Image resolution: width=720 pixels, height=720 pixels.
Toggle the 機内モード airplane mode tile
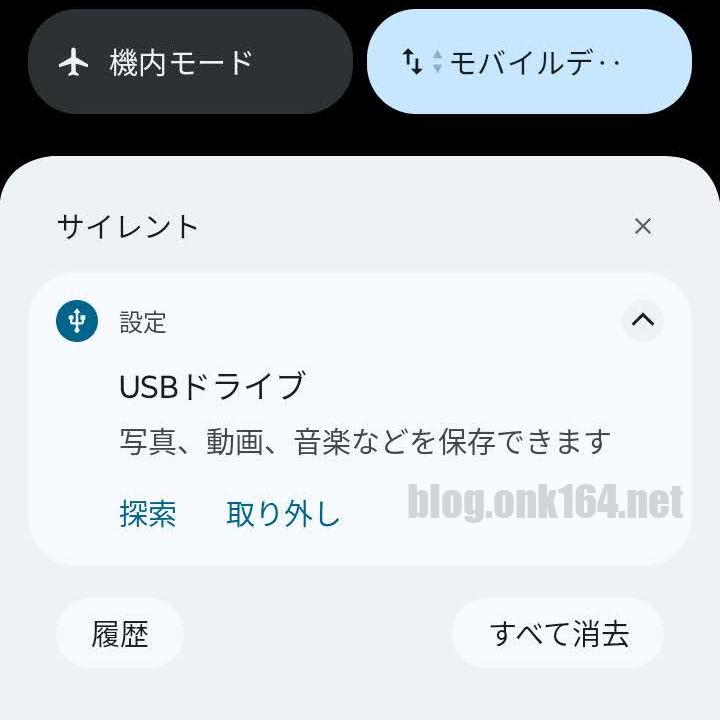click(x=190, y=63)
